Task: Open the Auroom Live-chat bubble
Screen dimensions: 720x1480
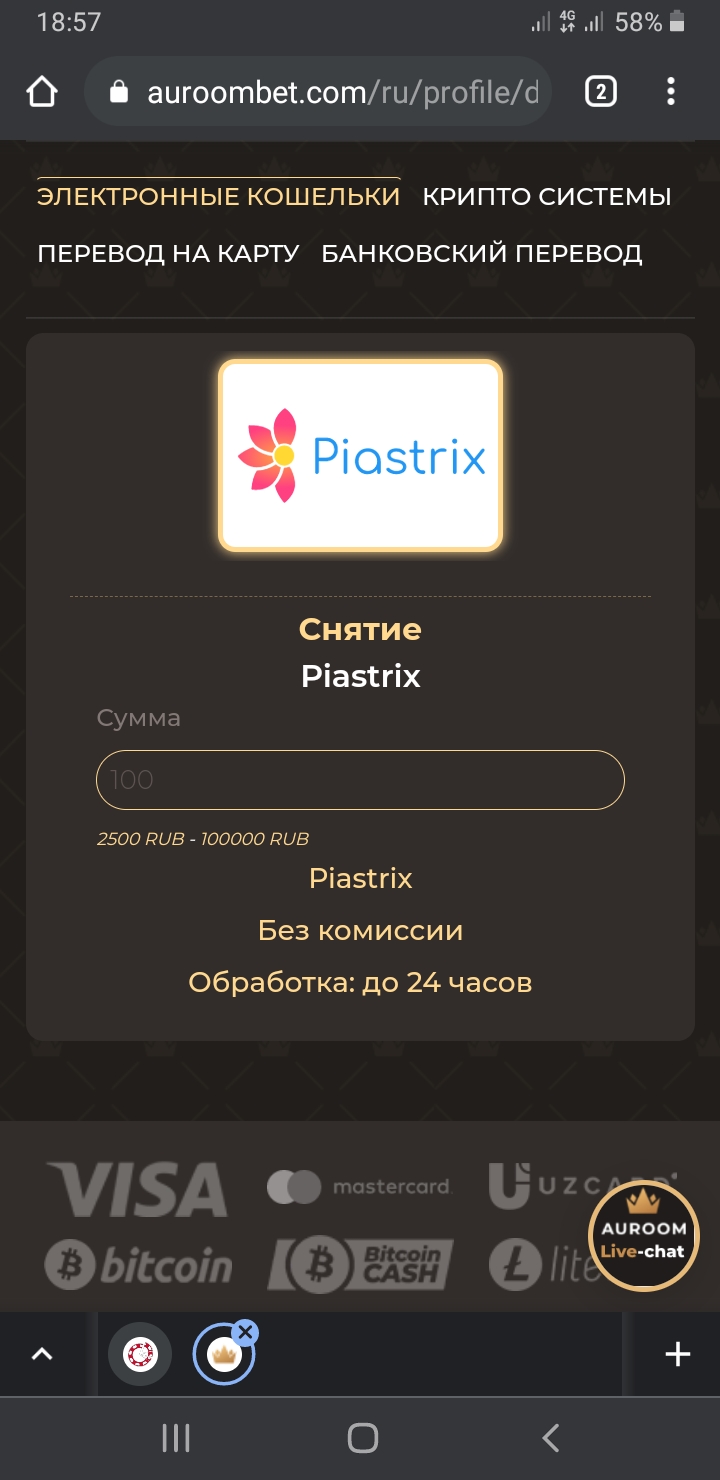Action: (x=643, y=1239)
